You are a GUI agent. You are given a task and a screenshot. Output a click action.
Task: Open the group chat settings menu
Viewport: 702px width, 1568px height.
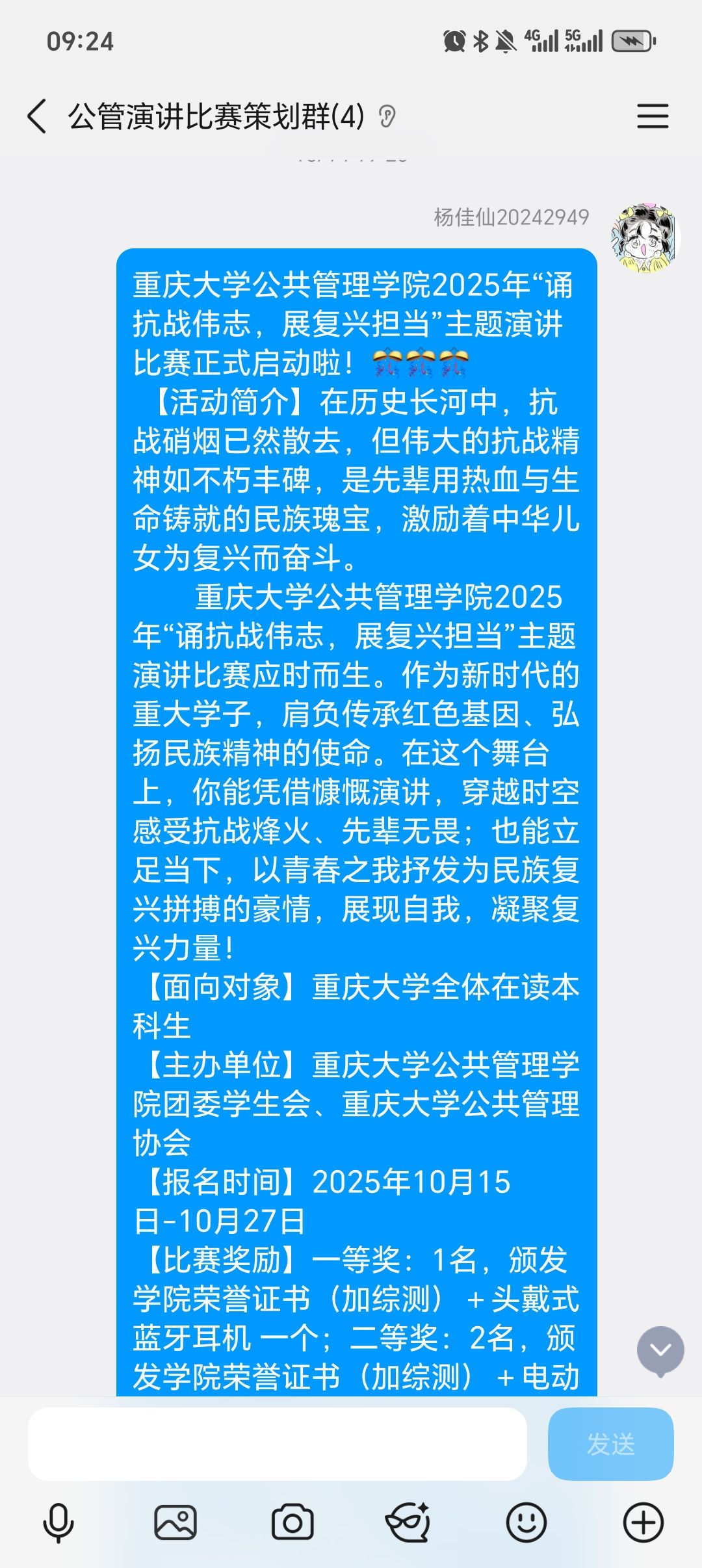pyautogui.click(x=653, y=116)
